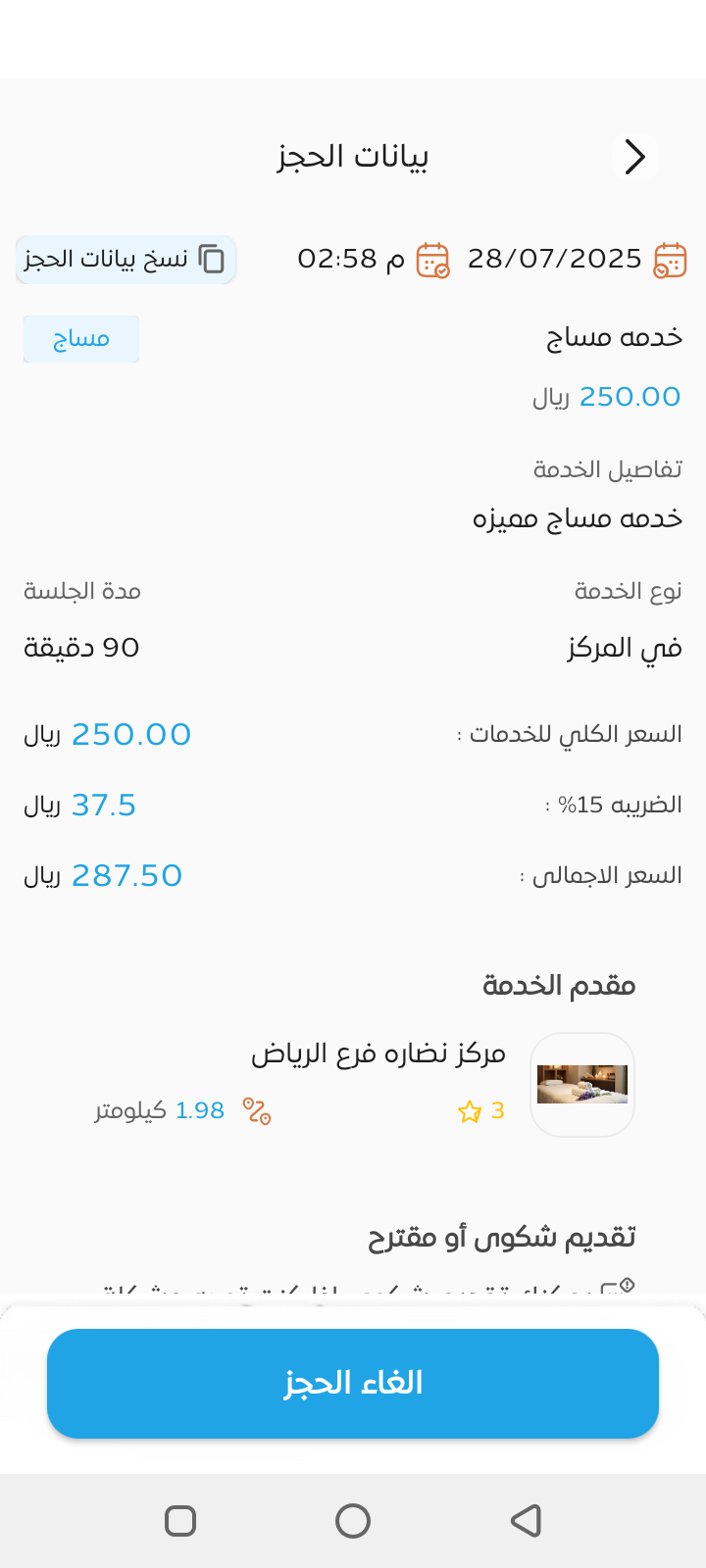Go back using the top arrow
706x1568 pixels.
tap(635, 157)
